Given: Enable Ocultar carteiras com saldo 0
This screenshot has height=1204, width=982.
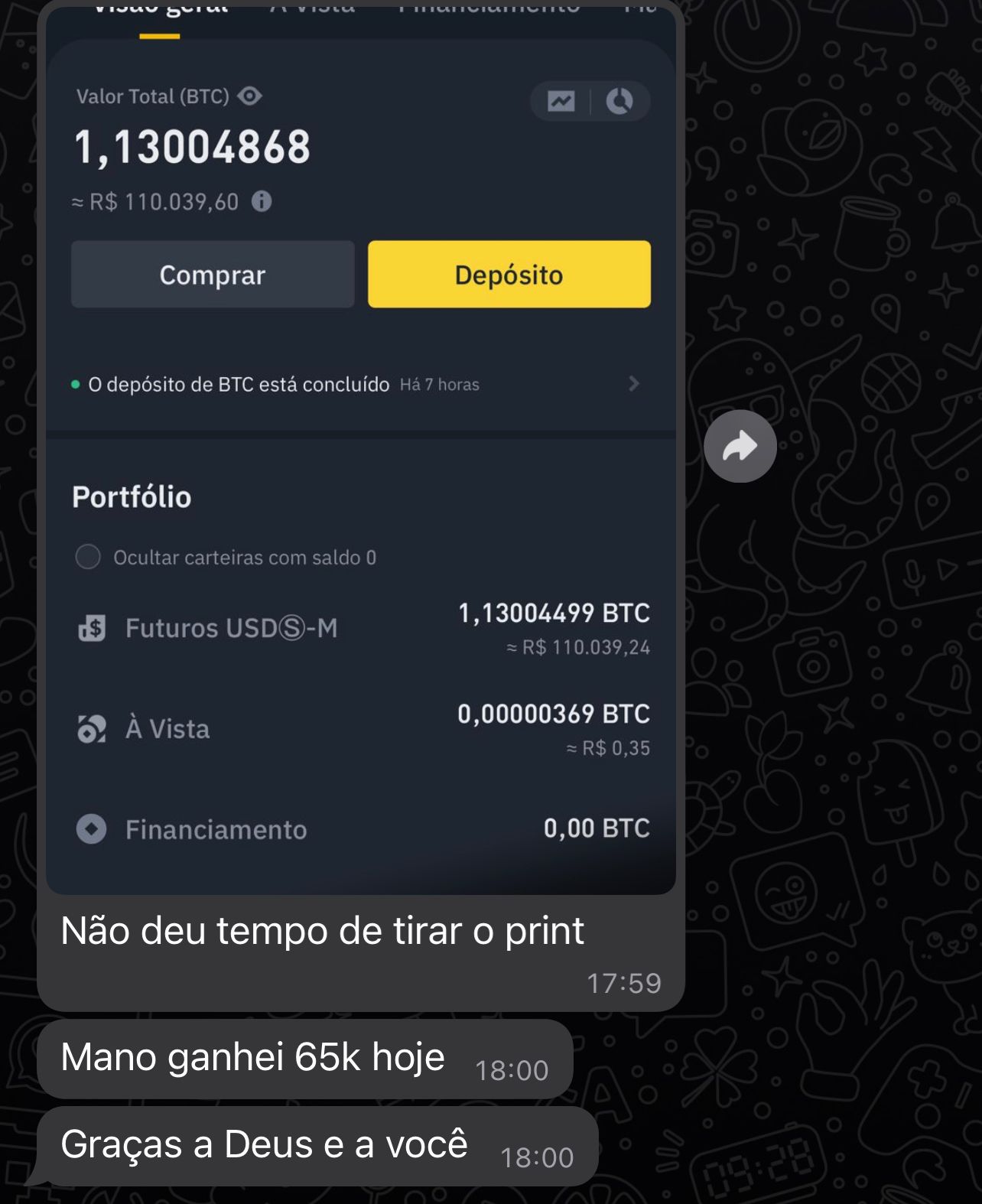Looking at the screenshot, I should click(89, 558).
